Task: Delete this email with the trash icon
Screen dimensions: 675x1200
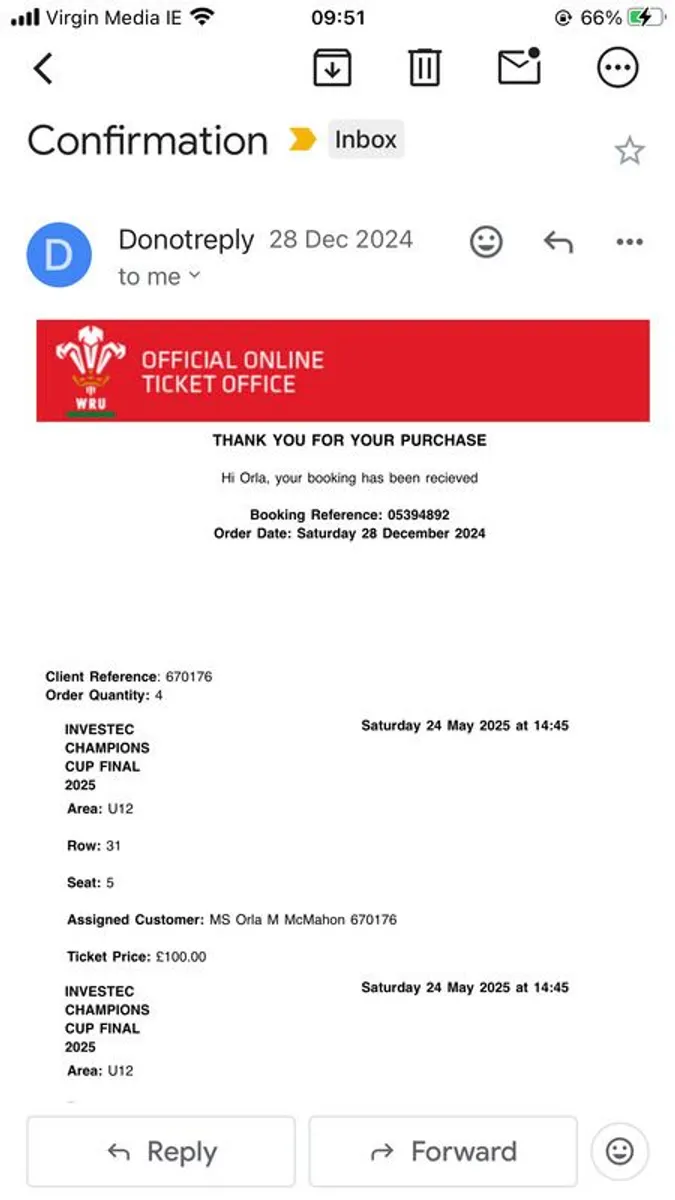Action: tap(425, 68)
